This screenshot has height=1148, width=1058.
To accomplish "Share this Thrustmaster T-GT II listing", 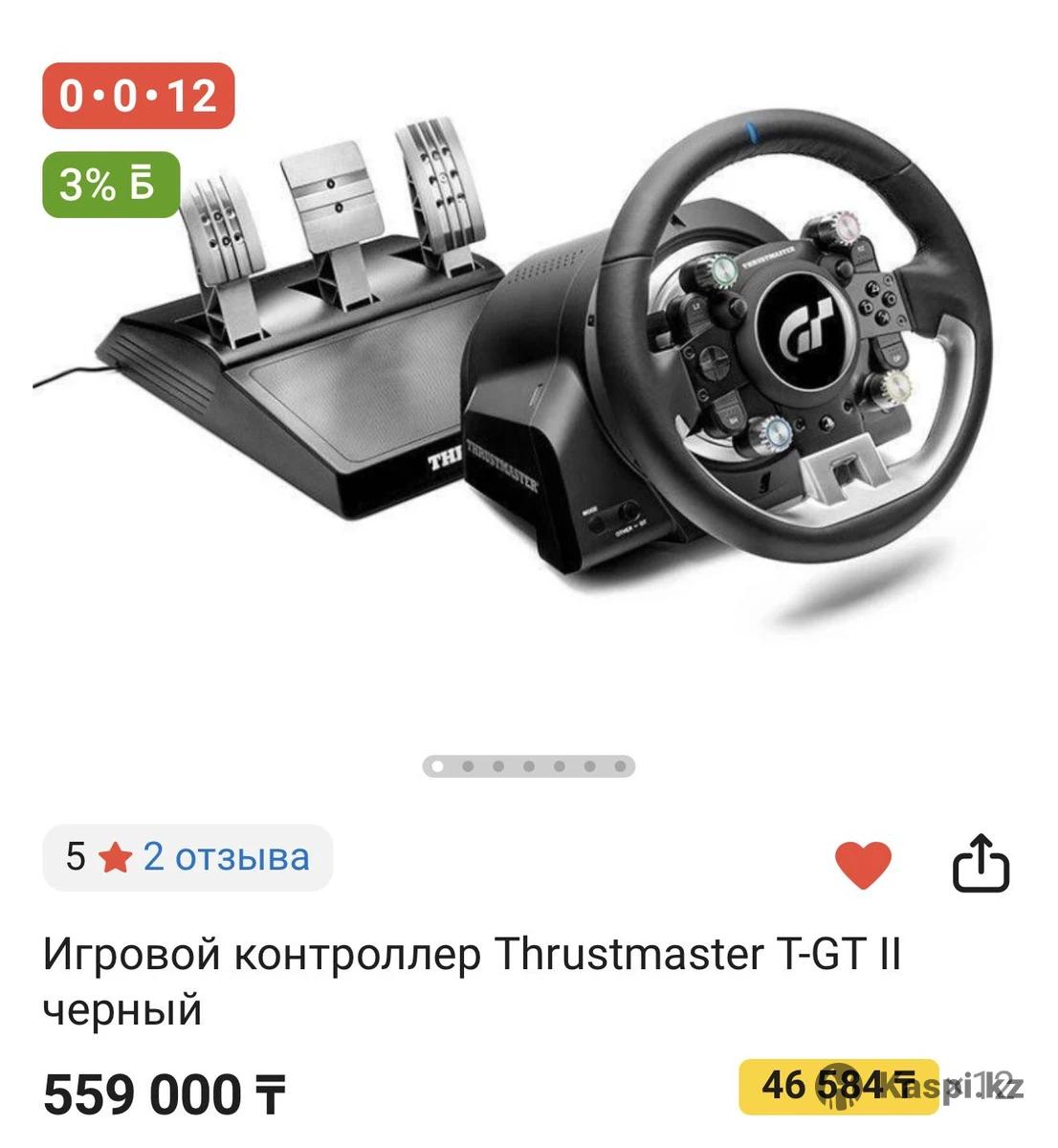I will coord(981,864).
